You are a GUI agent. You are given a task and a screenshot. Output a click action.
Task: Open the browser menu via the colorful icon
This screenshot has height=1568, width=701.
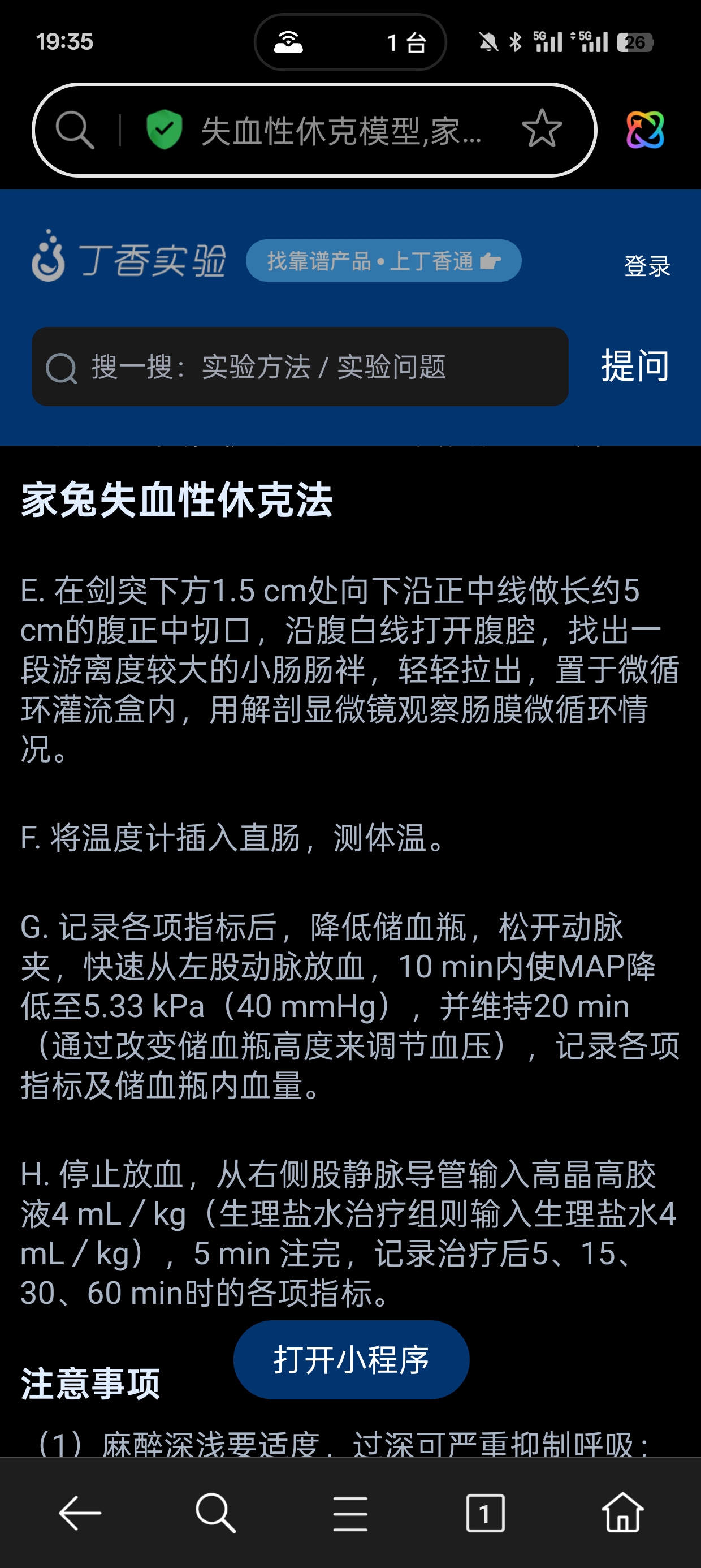coord(647,130)
